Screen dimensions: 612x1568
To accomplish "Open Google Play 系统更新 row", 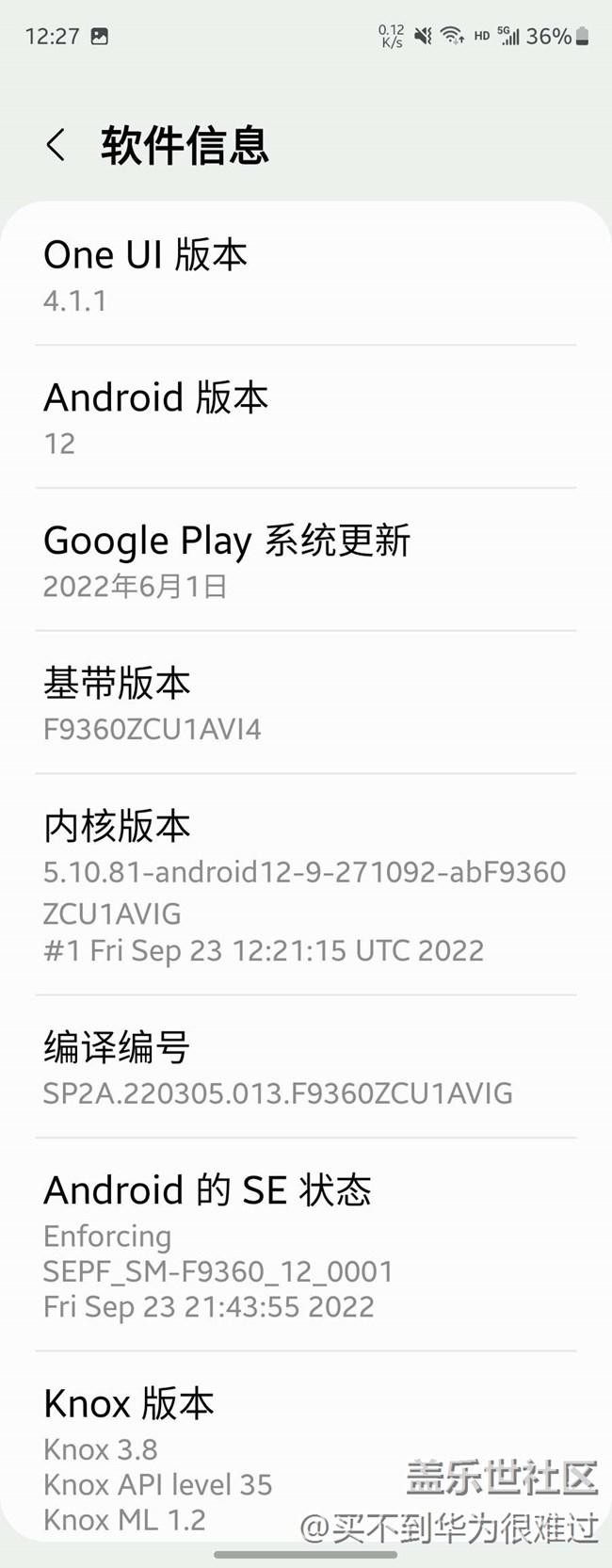I will click(x=305, y=560).
